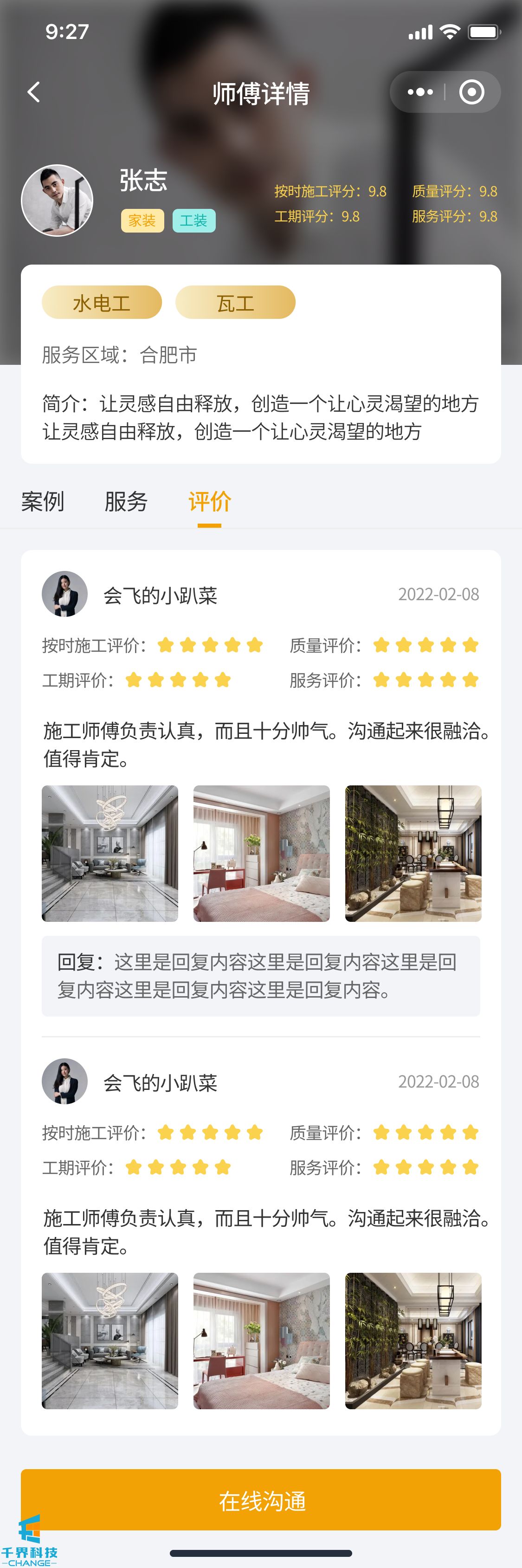The image size is (522, 1568).
Task: Open the living room photo in the first review
Action: tap(110, 853)
